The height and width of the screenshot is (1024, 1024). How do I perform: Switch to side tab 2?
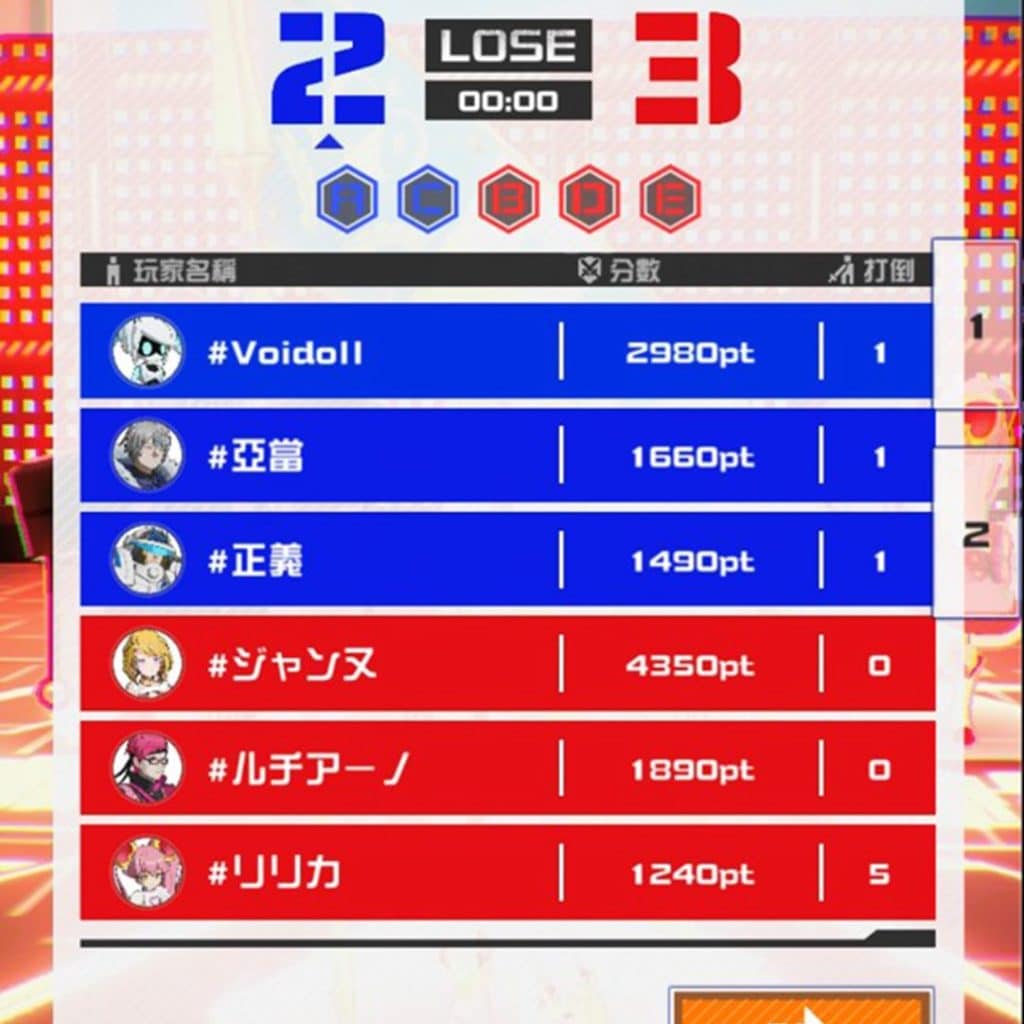click(x=976, y=533)
